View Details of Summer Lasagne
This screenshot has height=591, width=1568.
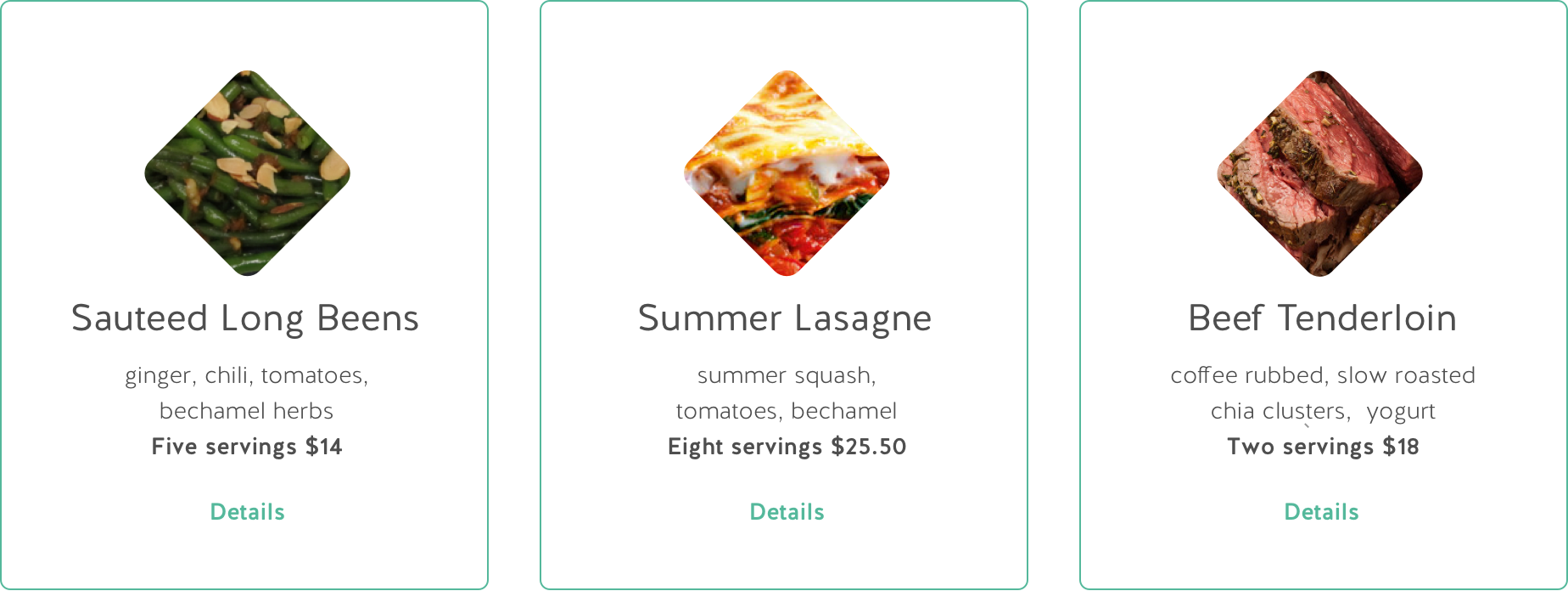coord(787,512)
